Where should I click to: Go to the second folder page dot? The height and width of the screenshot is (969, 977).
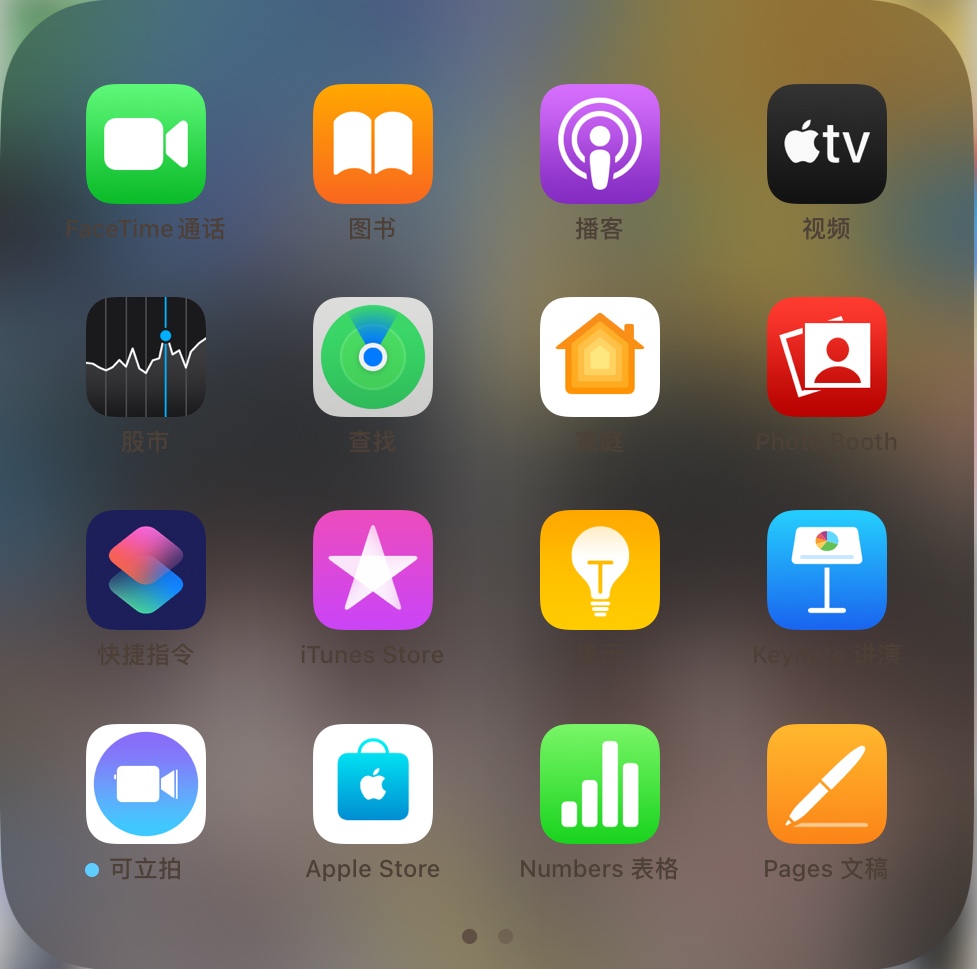[506, 936]
